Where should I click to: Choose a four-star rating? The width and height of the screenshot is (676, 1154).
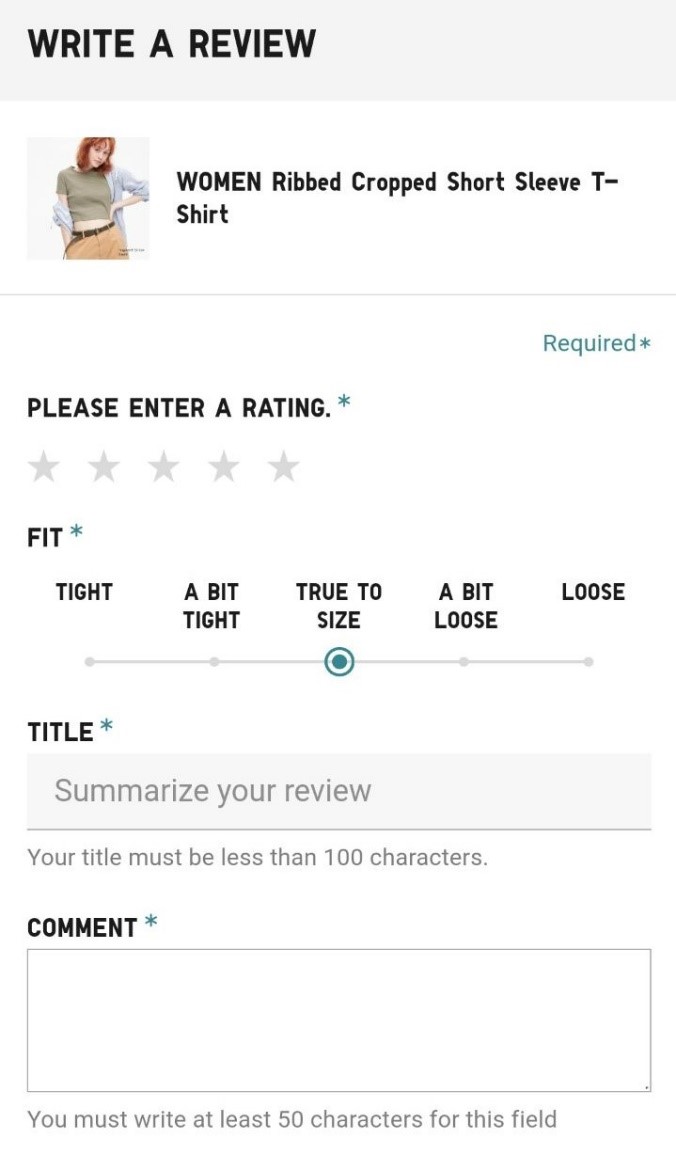(x=224, y=466)
